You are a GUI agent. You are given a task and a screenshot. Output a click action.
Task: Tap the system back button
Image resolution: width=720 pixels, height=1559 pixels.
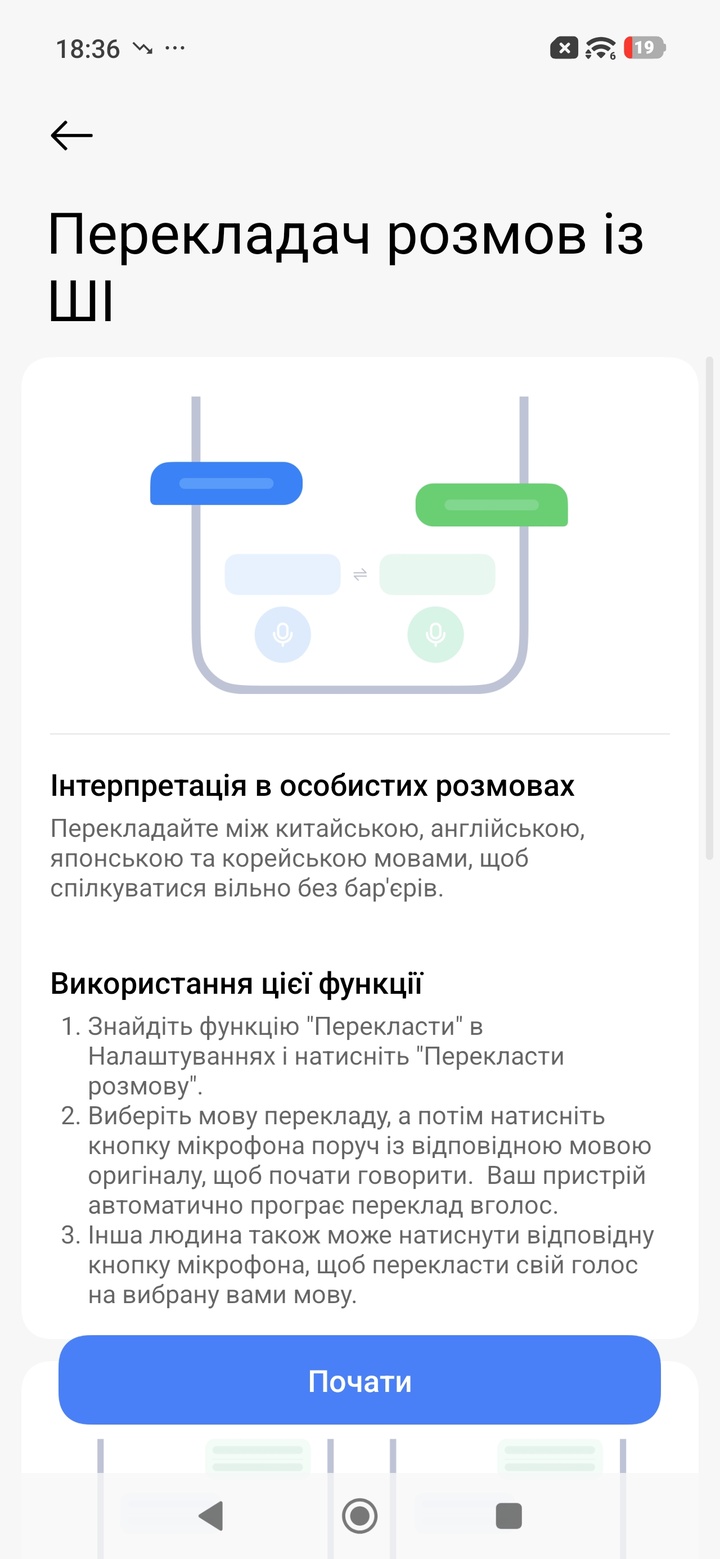[x=211, y=1516]
